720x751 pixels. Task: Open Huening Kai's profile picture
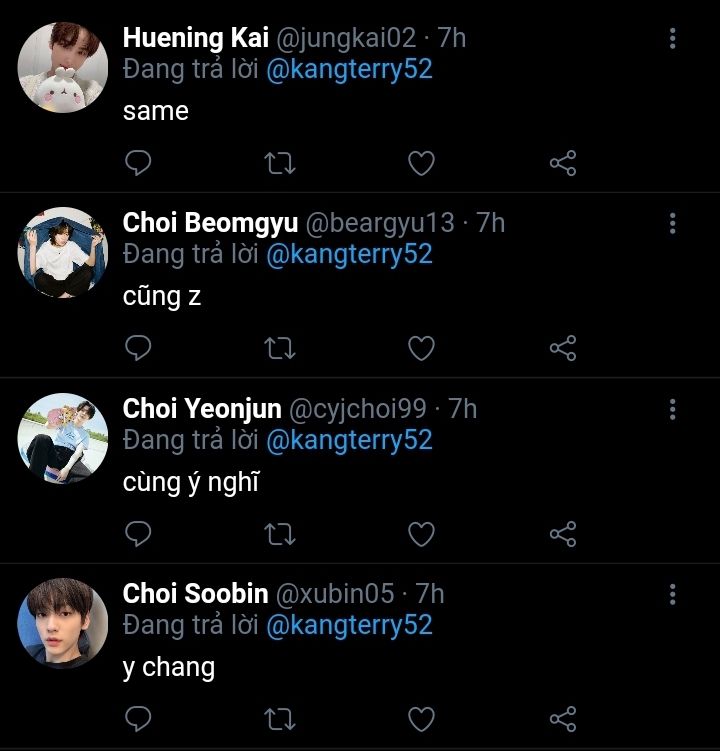point(63,68)
